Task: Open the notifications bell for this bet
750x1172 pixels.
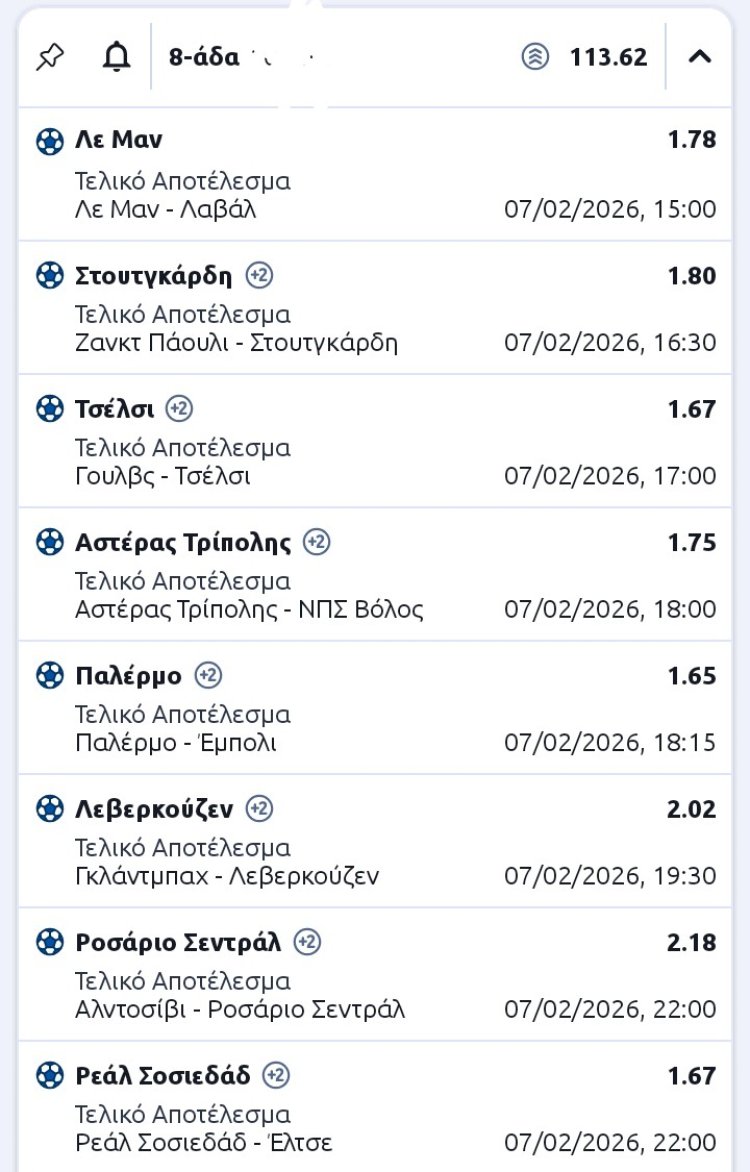Action: 117,57
